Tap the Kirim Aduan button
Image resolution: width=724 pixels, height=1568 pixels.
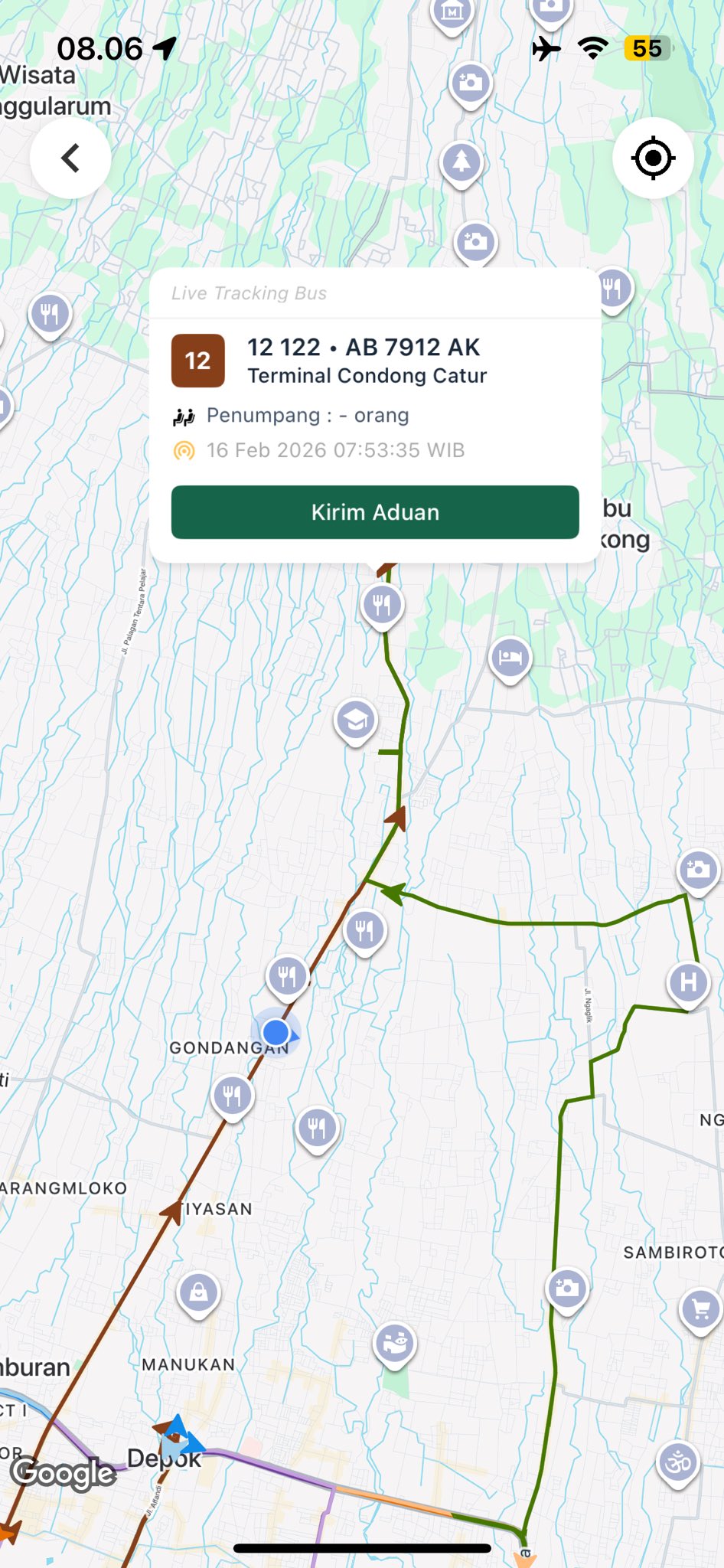(x=375, y=512)
